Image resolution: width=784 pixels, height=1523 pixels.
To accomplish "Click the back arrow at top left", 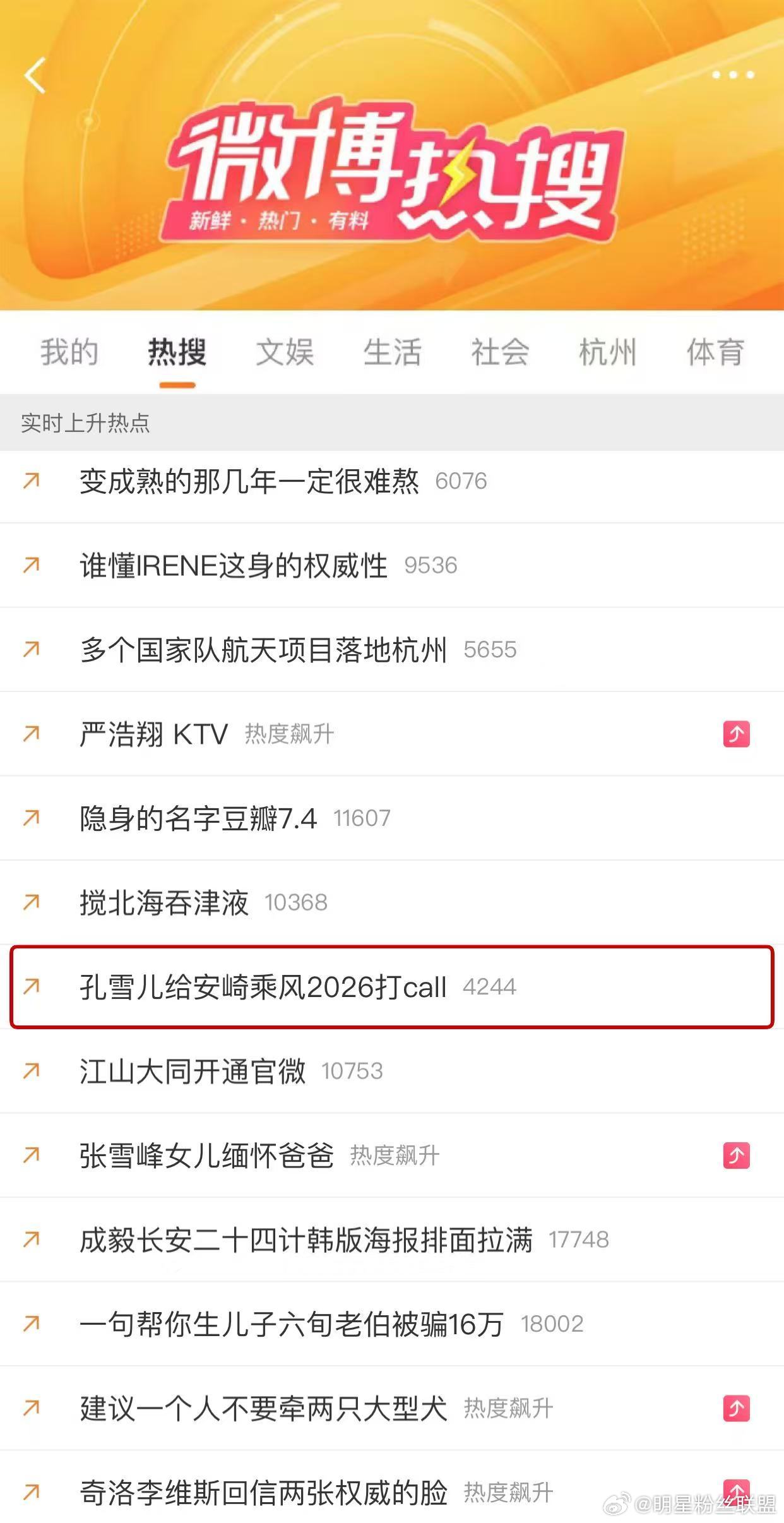I will click(36, 76).
